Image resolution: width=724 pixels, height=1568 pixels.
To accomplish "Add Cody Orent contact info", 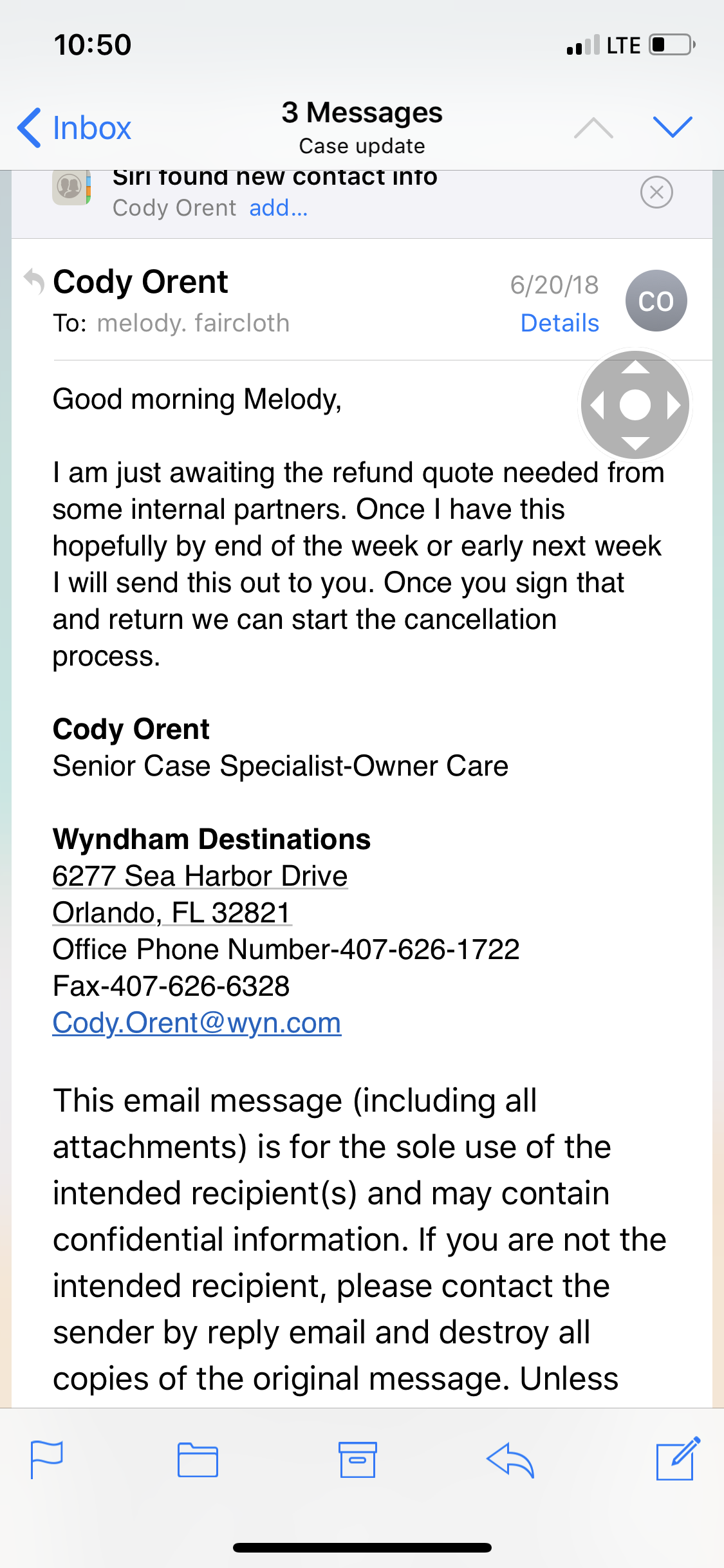I will click(x=279, y=208).
